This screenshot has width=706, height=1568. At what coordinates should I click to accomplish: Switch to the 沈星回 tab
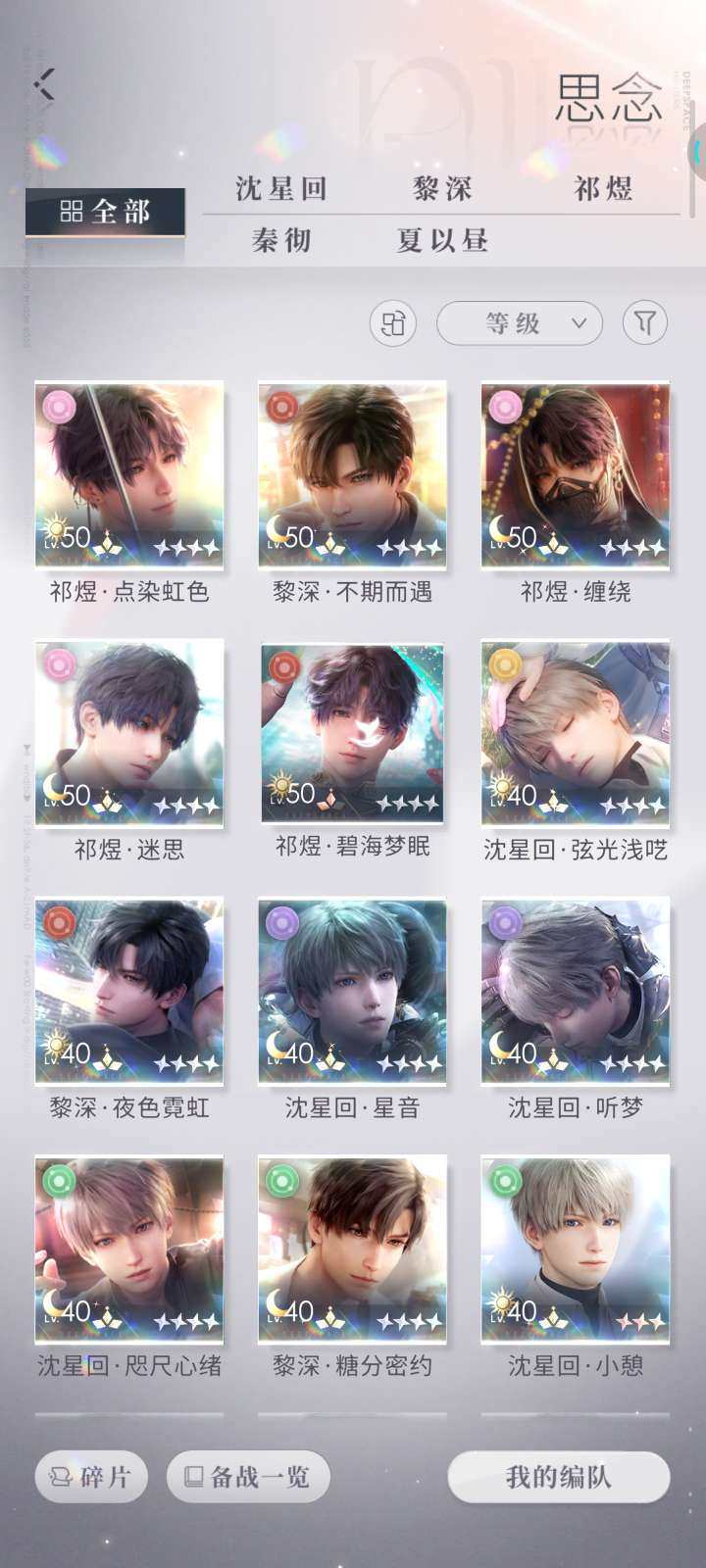pos(280,188)
